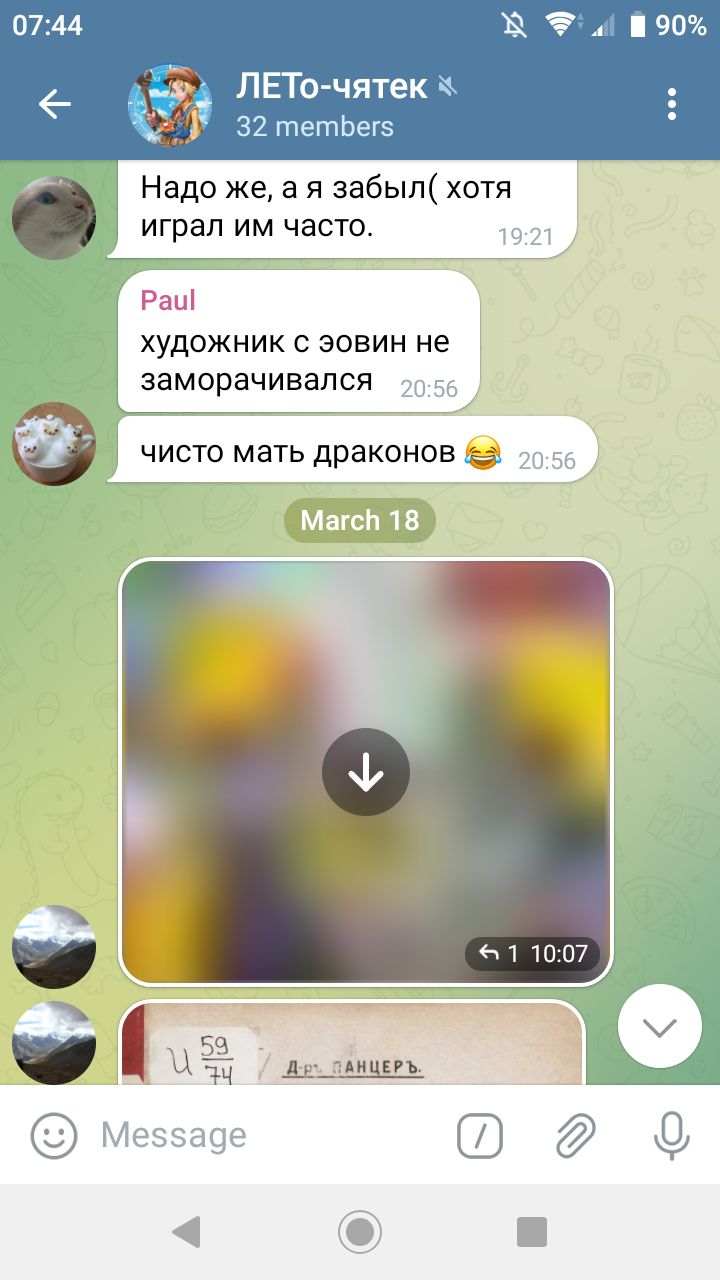Open the recent apps square button
Viewport: 720px width, 1280px height.
point(531,1232)
